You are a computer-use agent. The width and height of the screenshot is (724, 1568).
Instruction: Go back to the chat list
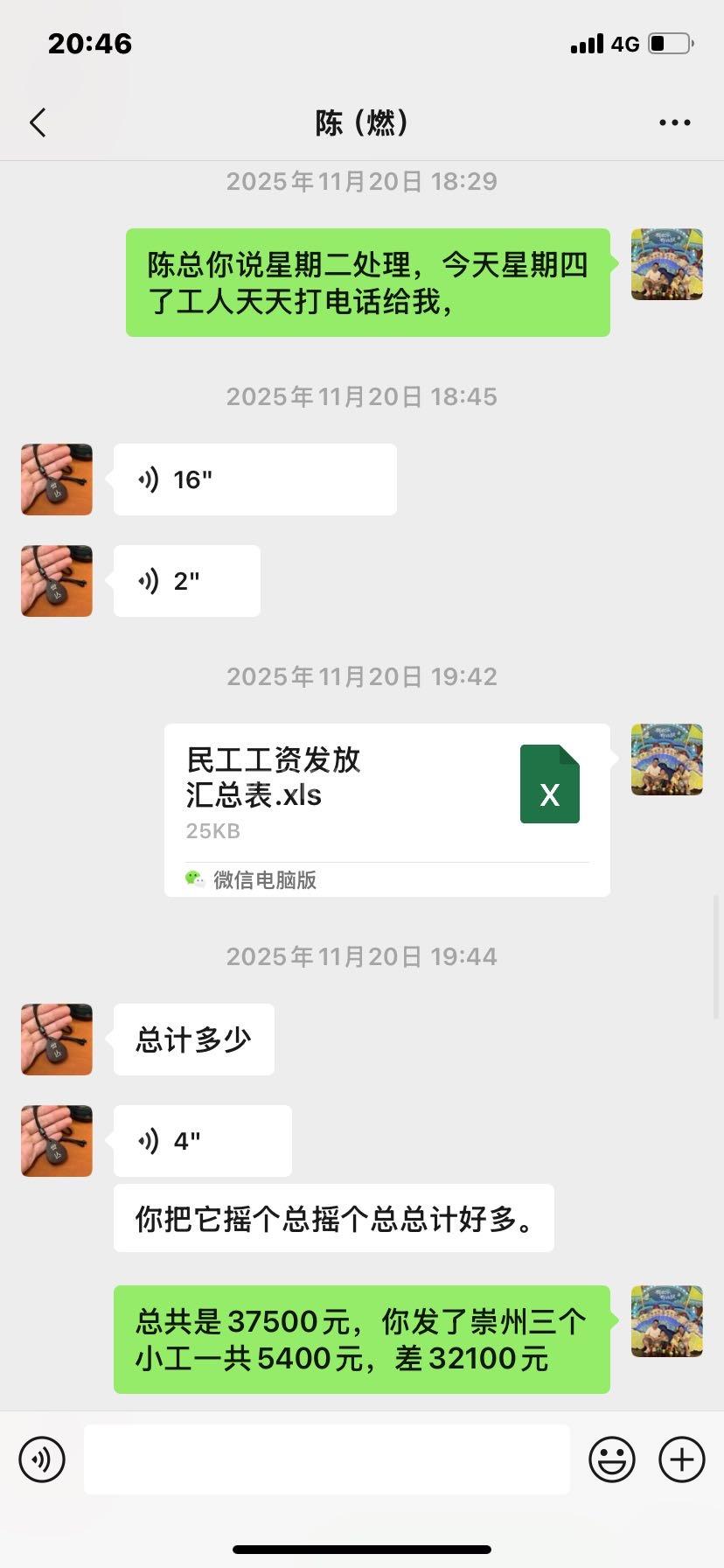[38, 123]
